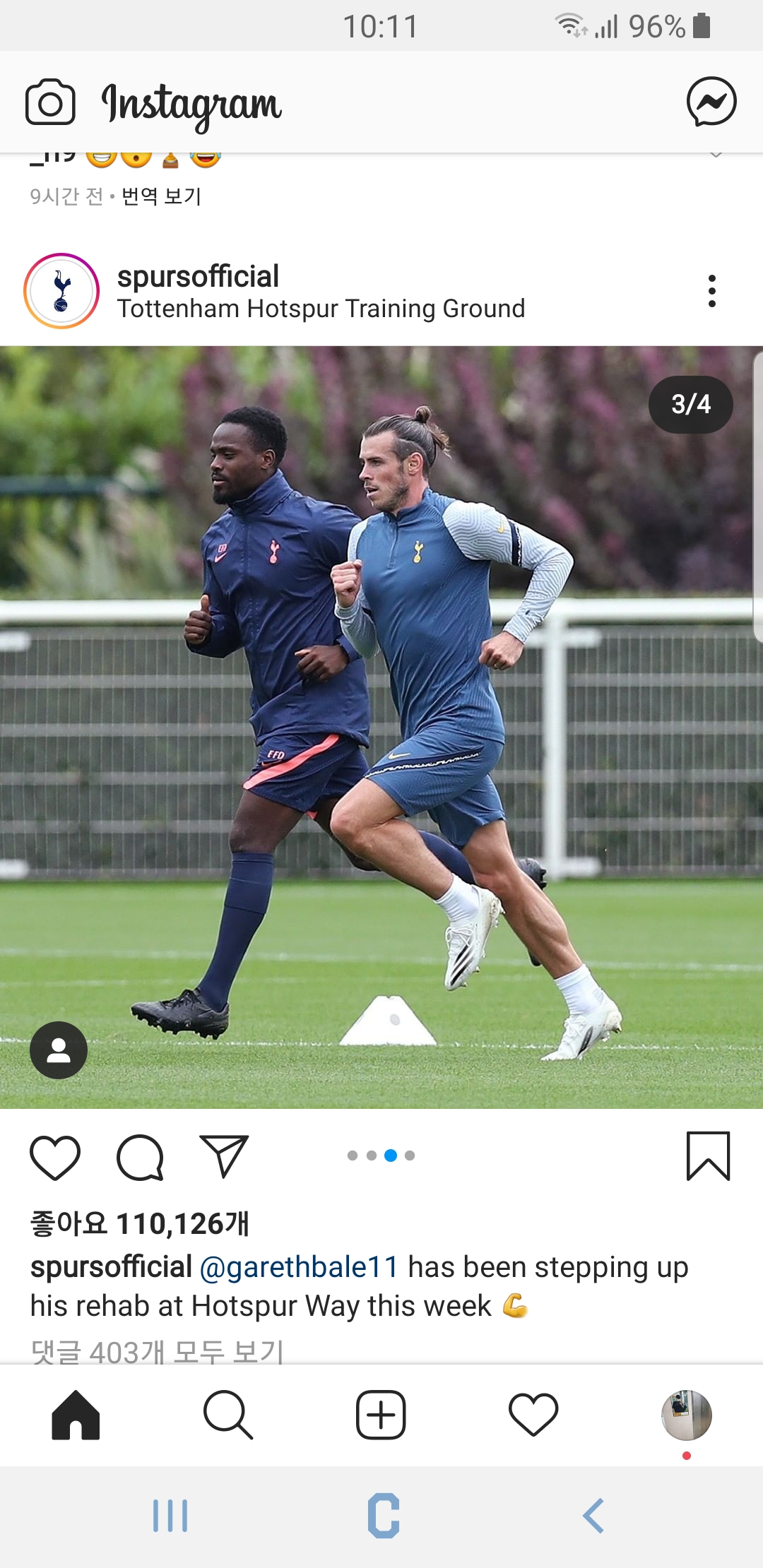Open spursofficial story from profile picture
Image resolution: width=763 pixels, height=1568 pixels.
pos(61,291)
